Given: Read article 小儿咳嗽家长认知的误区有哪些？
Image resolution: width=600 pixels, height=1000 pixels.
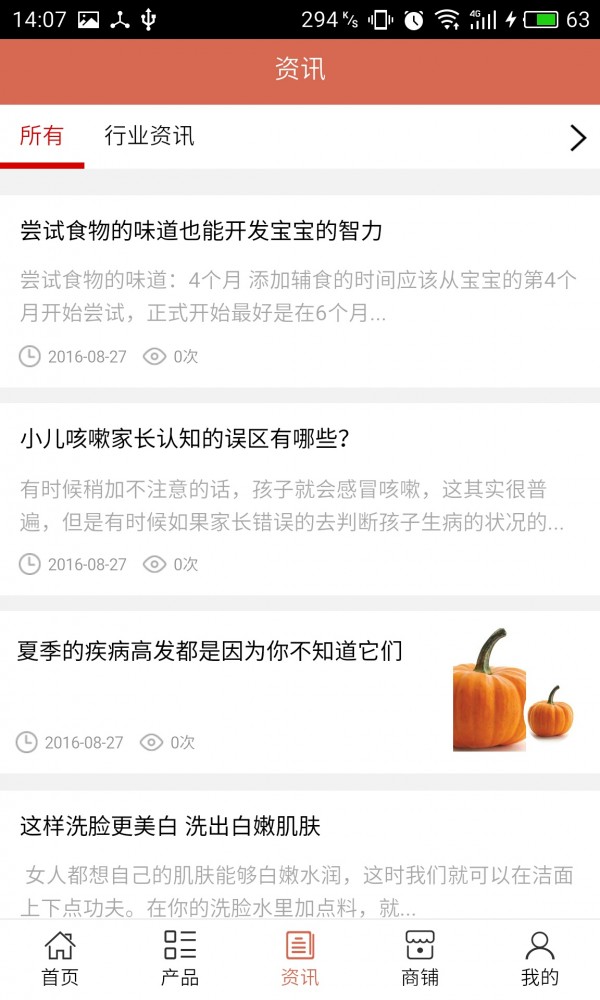Looking at the screenshot, I should 184,439.
